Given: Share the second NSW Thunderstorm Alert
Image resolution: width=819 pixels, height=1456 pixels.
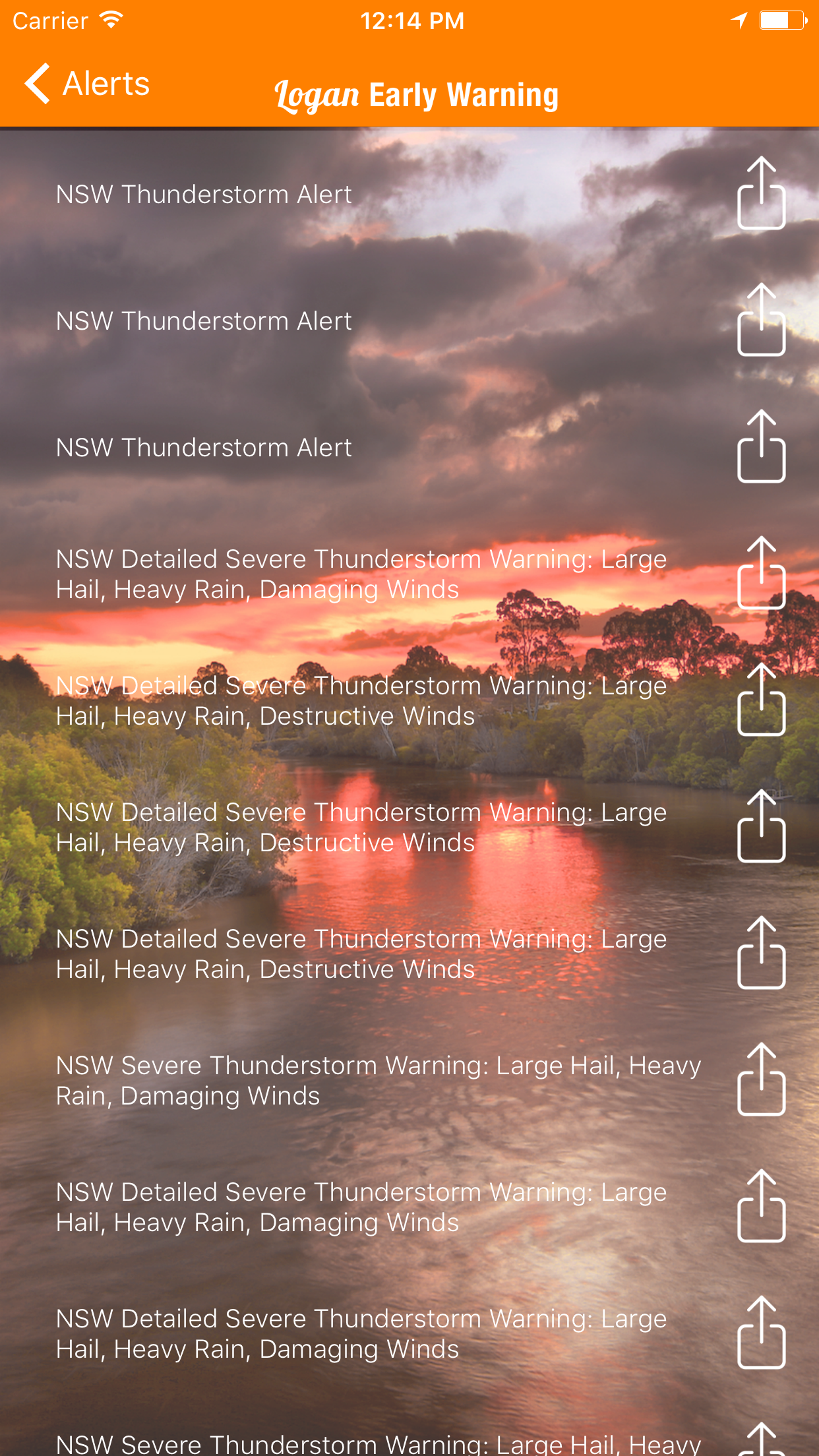Looking at the screenshot, I should pos(761,320).
